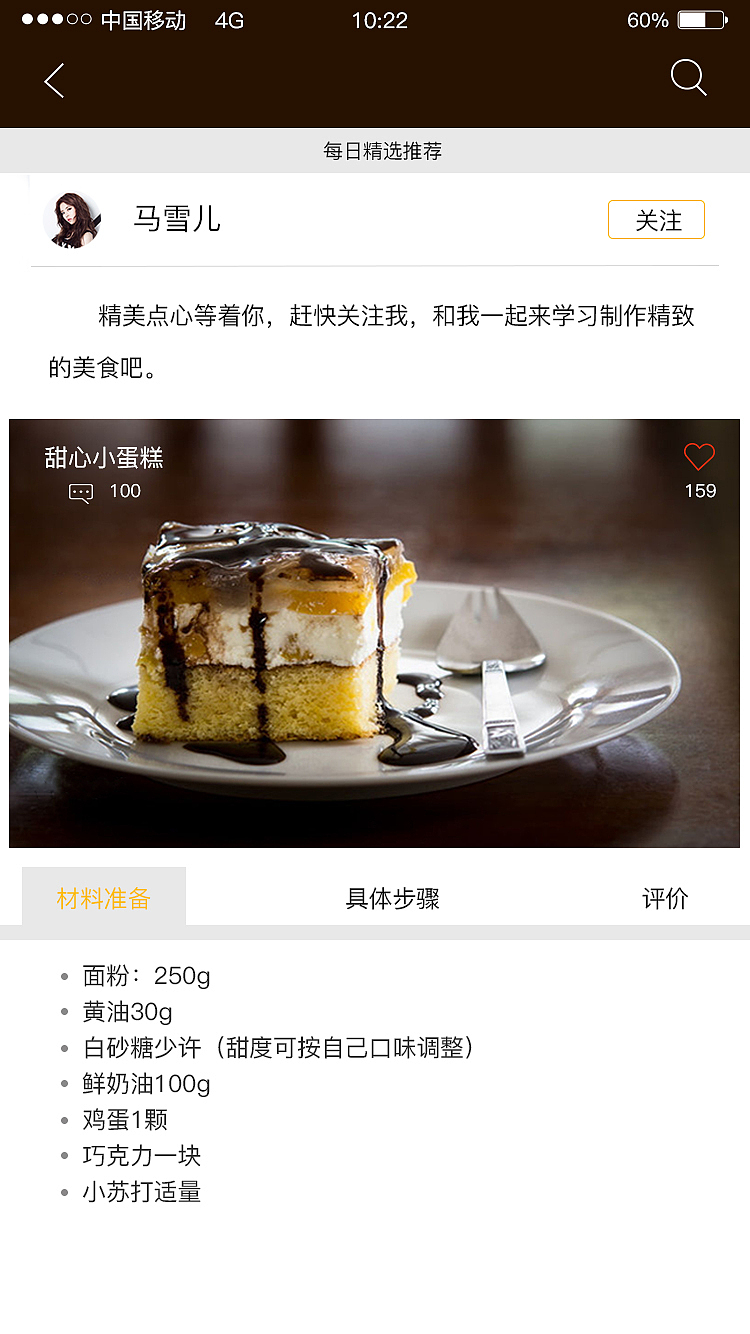
Task: Tap the red heart to like the cake
Action: click(x=698, y=457)
